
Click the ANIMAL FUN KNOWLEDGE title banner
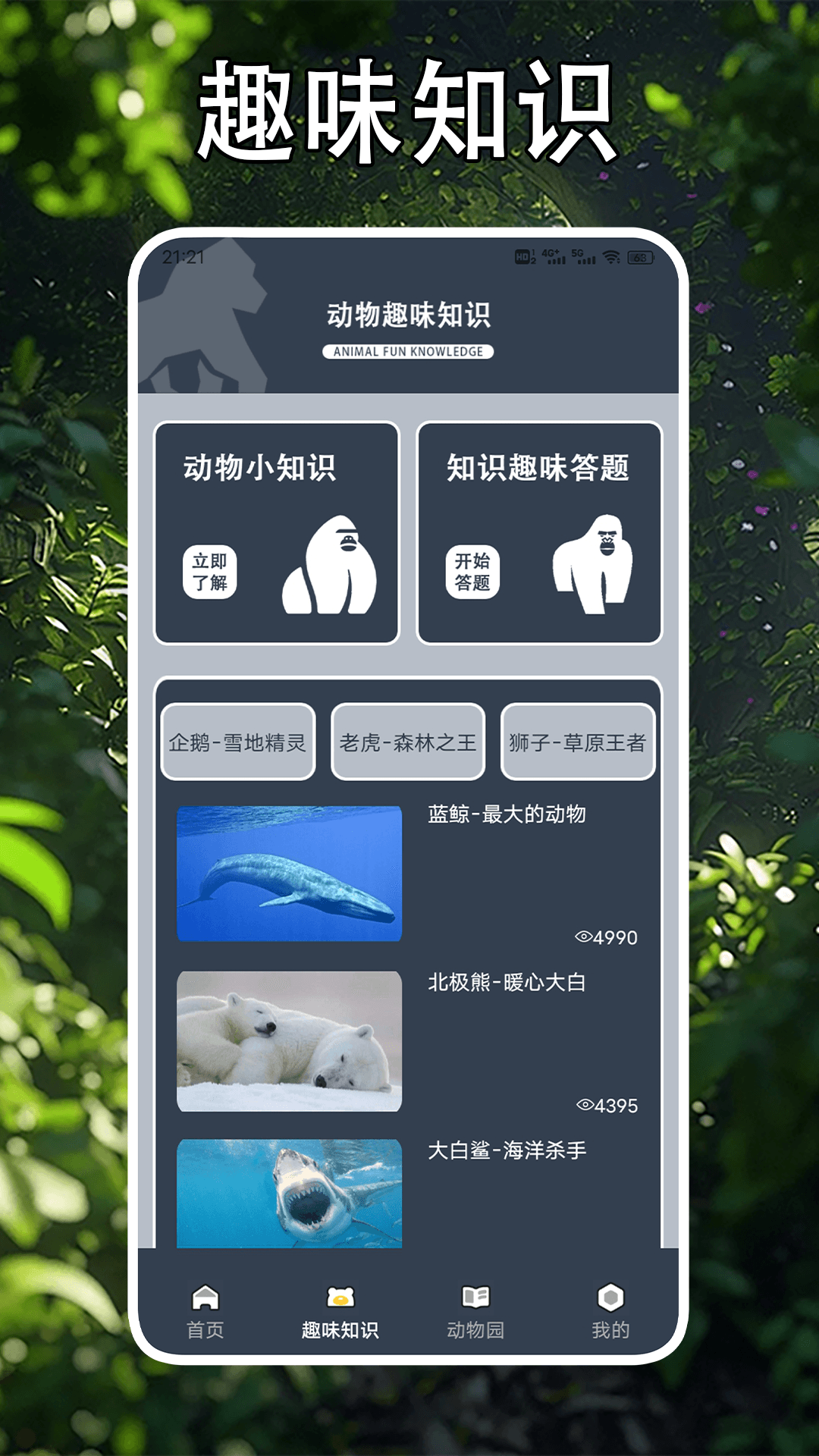(x=408, y=351)
